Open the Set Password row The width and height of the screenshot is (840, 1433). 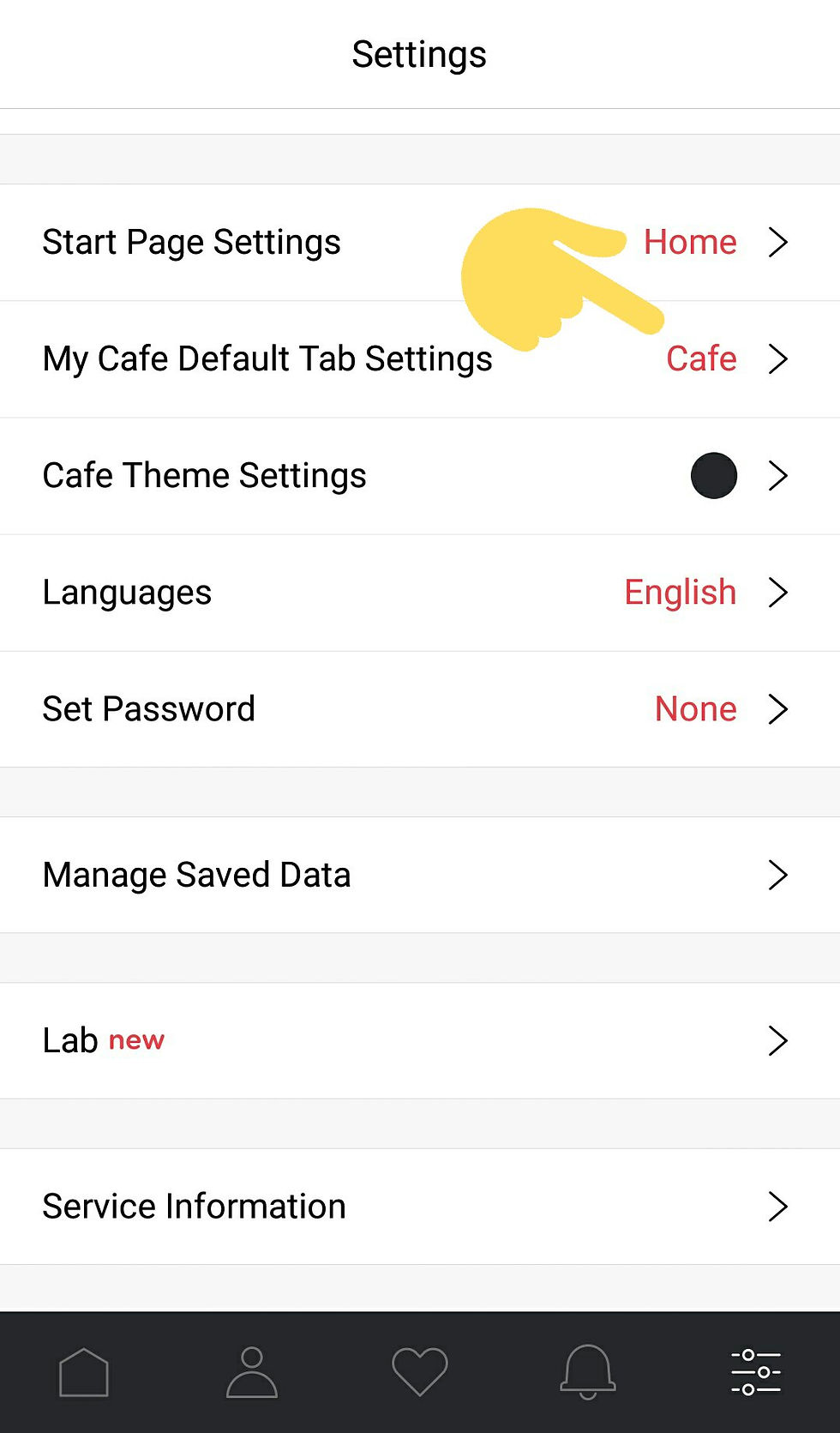point(420,709)
